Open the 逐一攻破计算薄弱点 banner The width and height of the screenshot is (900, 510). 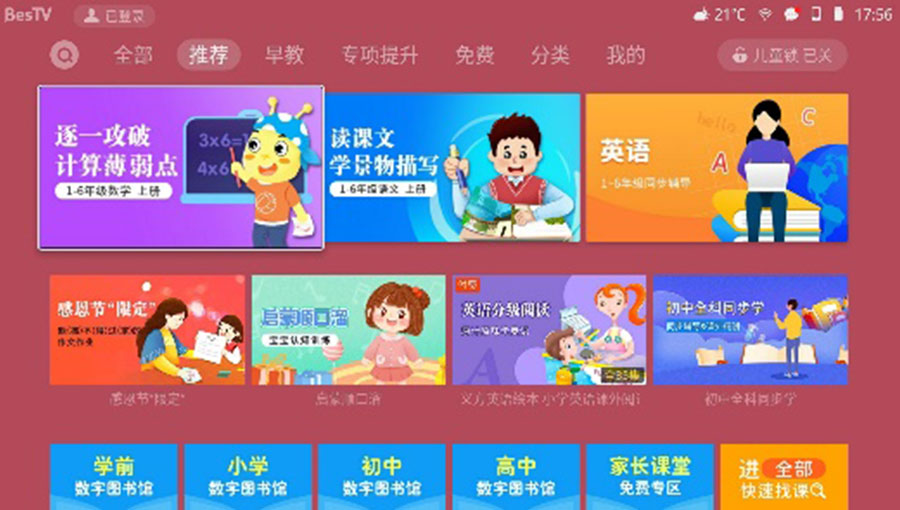181,167
